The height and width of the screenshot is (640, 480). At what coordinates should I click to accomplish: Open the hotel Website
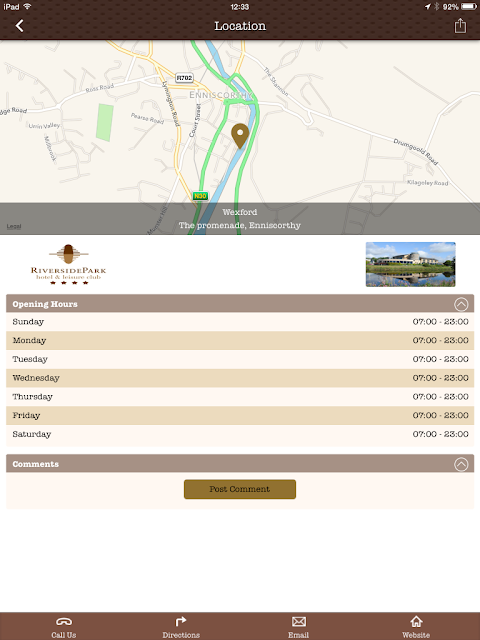(416, 627)
